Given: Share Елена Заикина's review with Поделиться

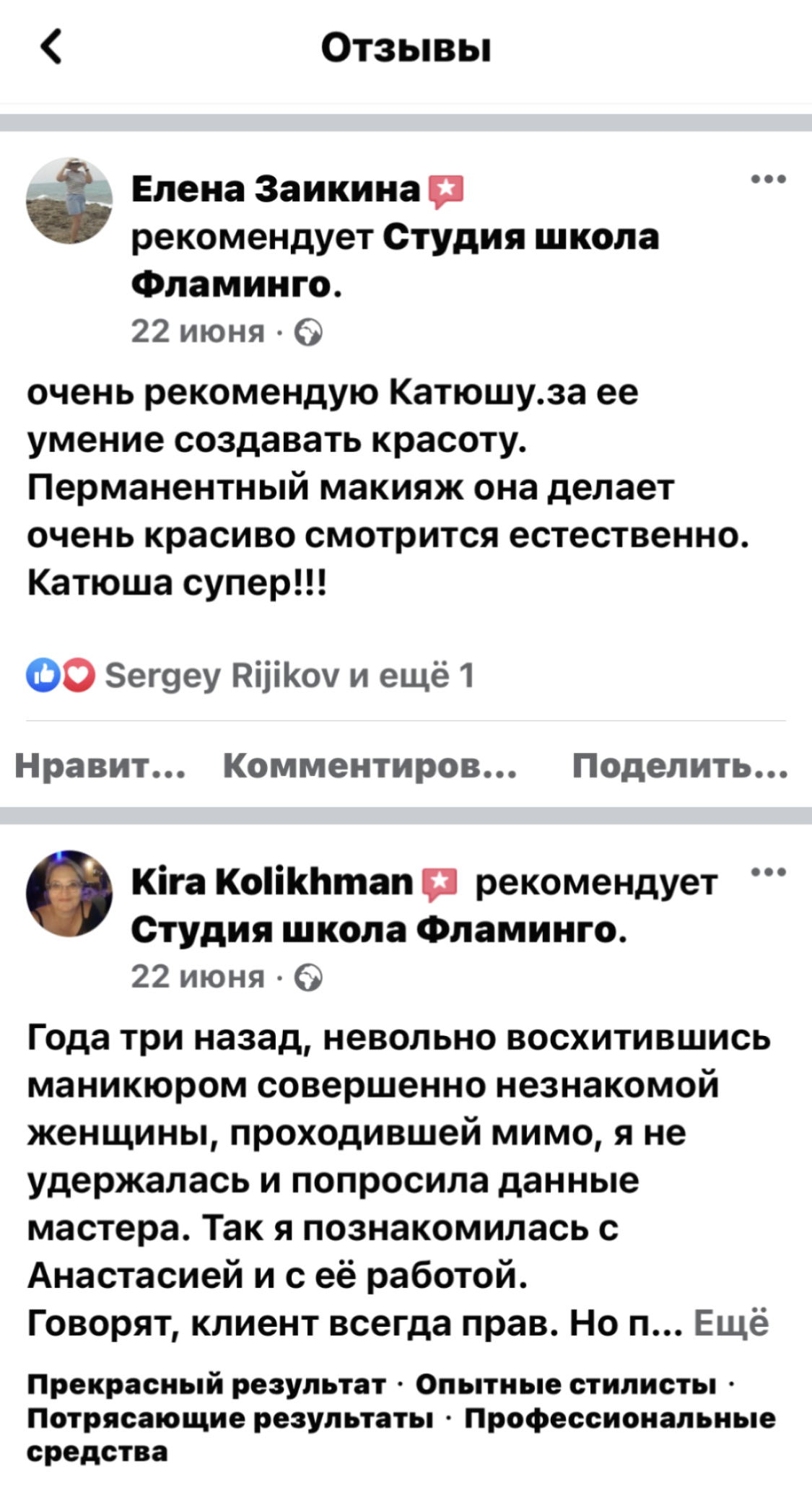Looking at the screenshot, I should [680, 765].
